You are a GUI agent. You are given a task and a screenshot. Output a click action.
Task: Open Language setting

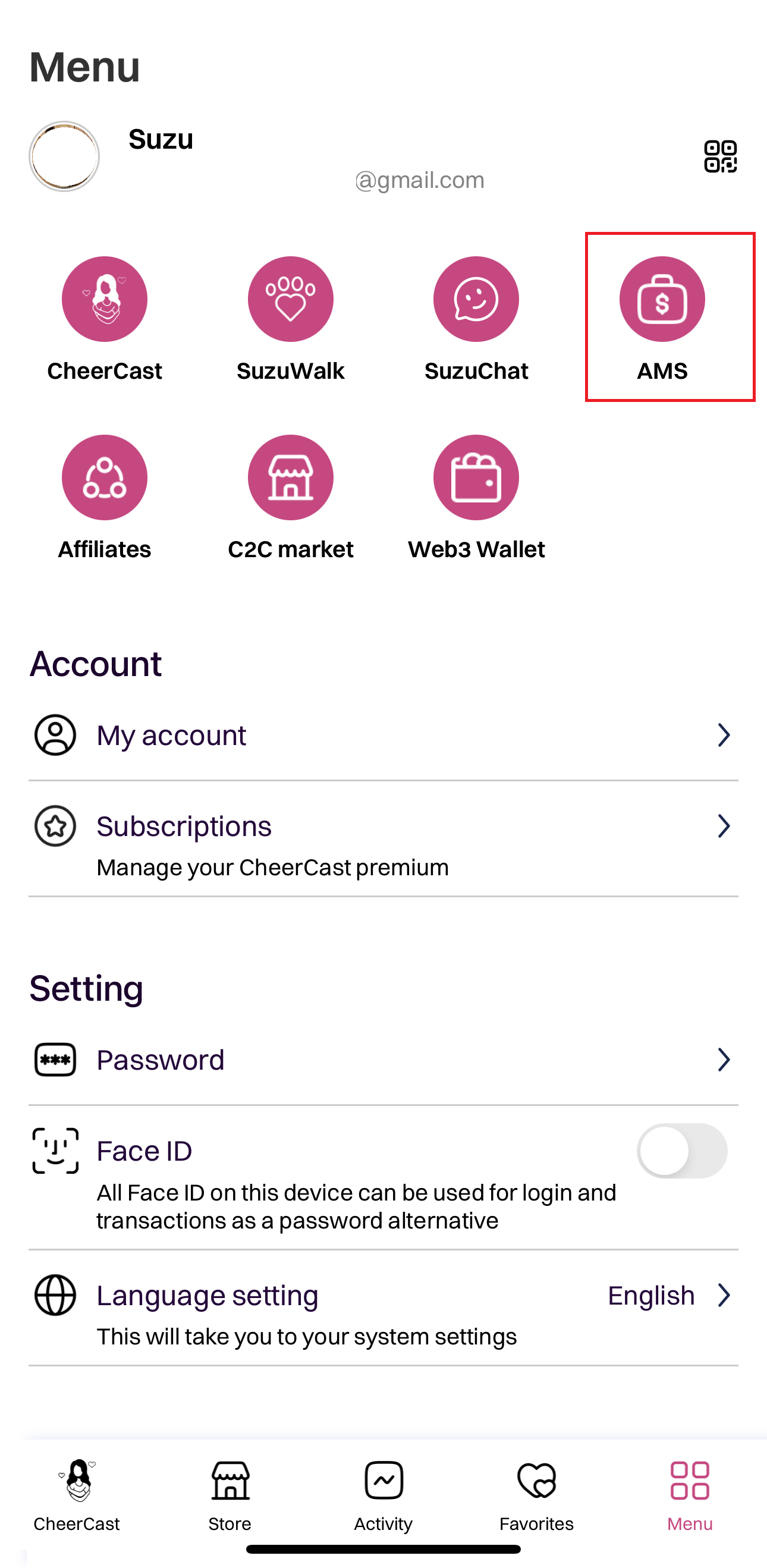tap(383, 1309)
